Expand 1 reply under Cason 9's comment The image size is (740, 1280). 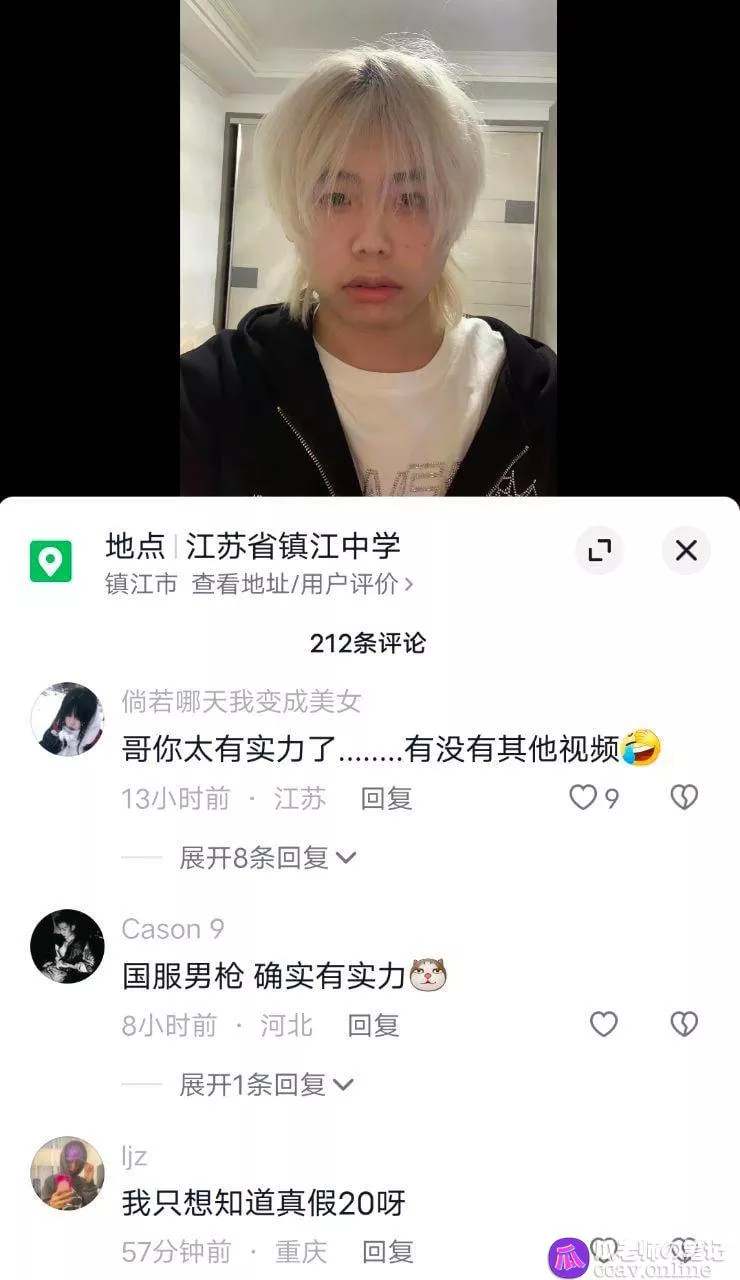266,1084
